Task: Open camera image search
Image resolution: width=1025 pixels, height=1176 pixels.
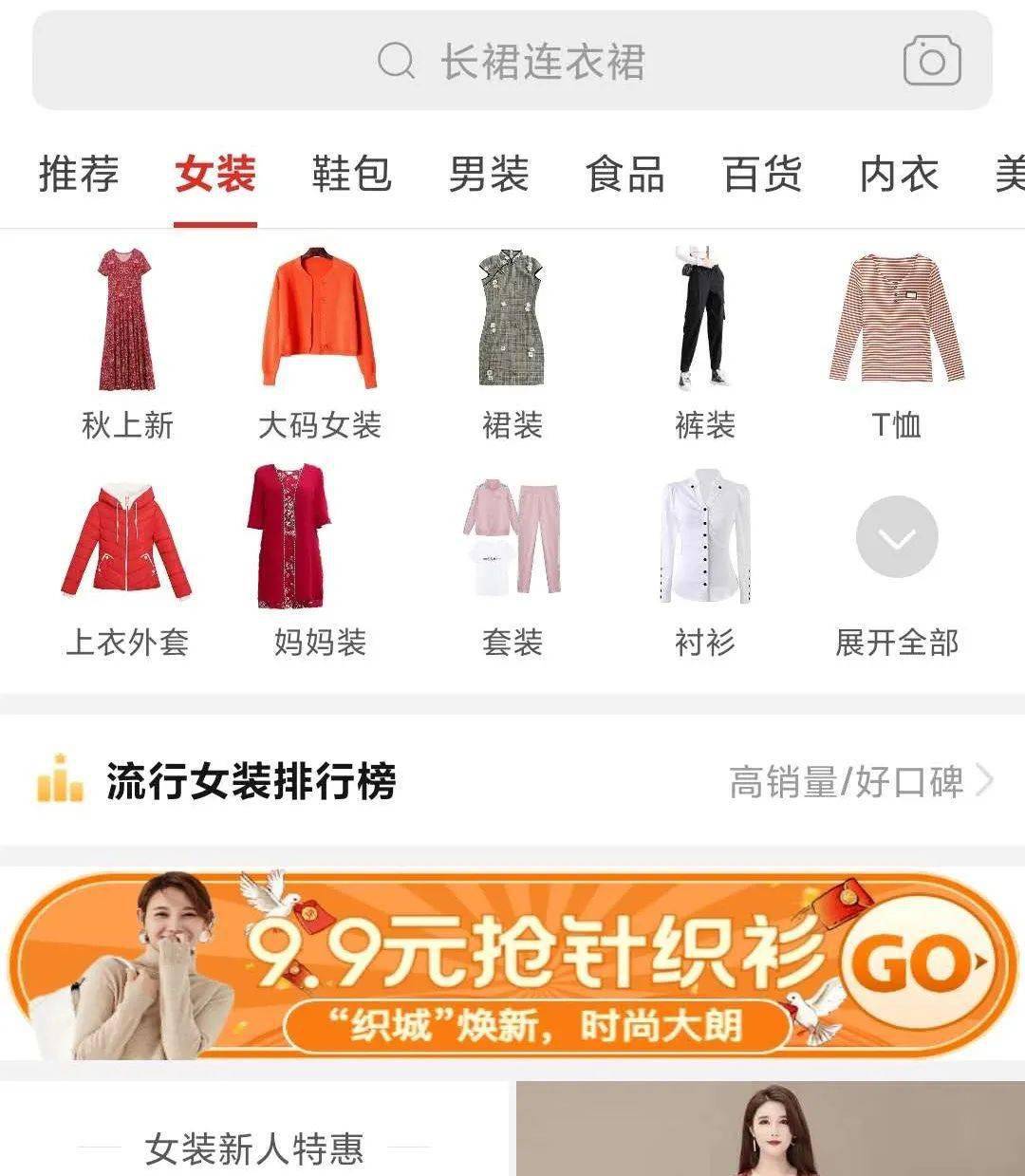Action: coord(931,62)
